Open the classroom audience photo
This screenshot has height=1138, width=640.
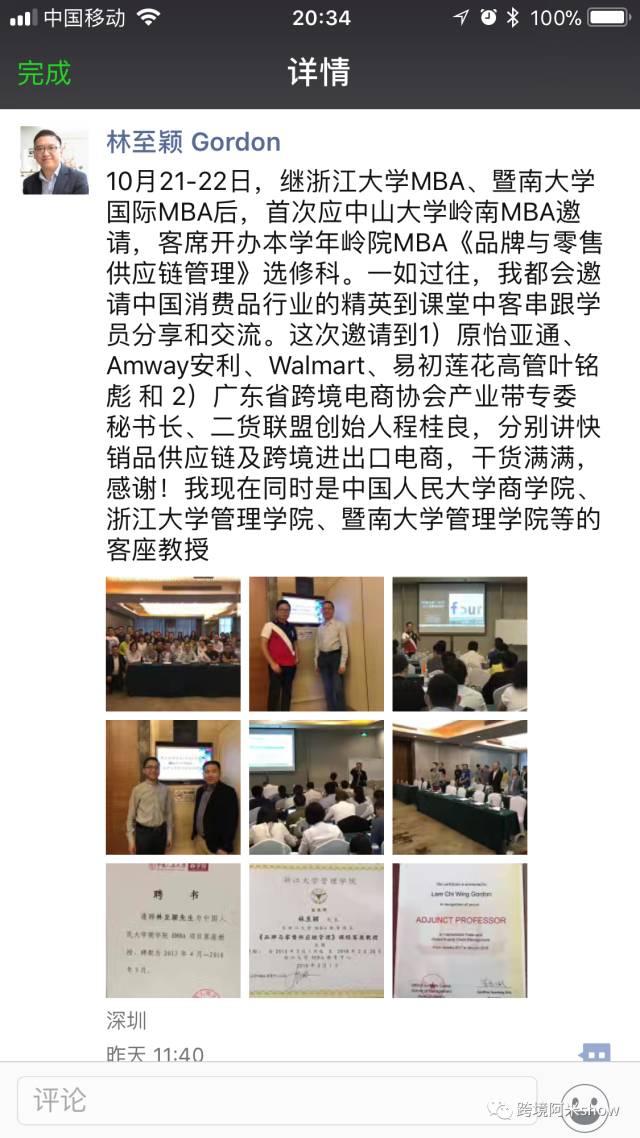pyautogui.click(x=316, y=787)
